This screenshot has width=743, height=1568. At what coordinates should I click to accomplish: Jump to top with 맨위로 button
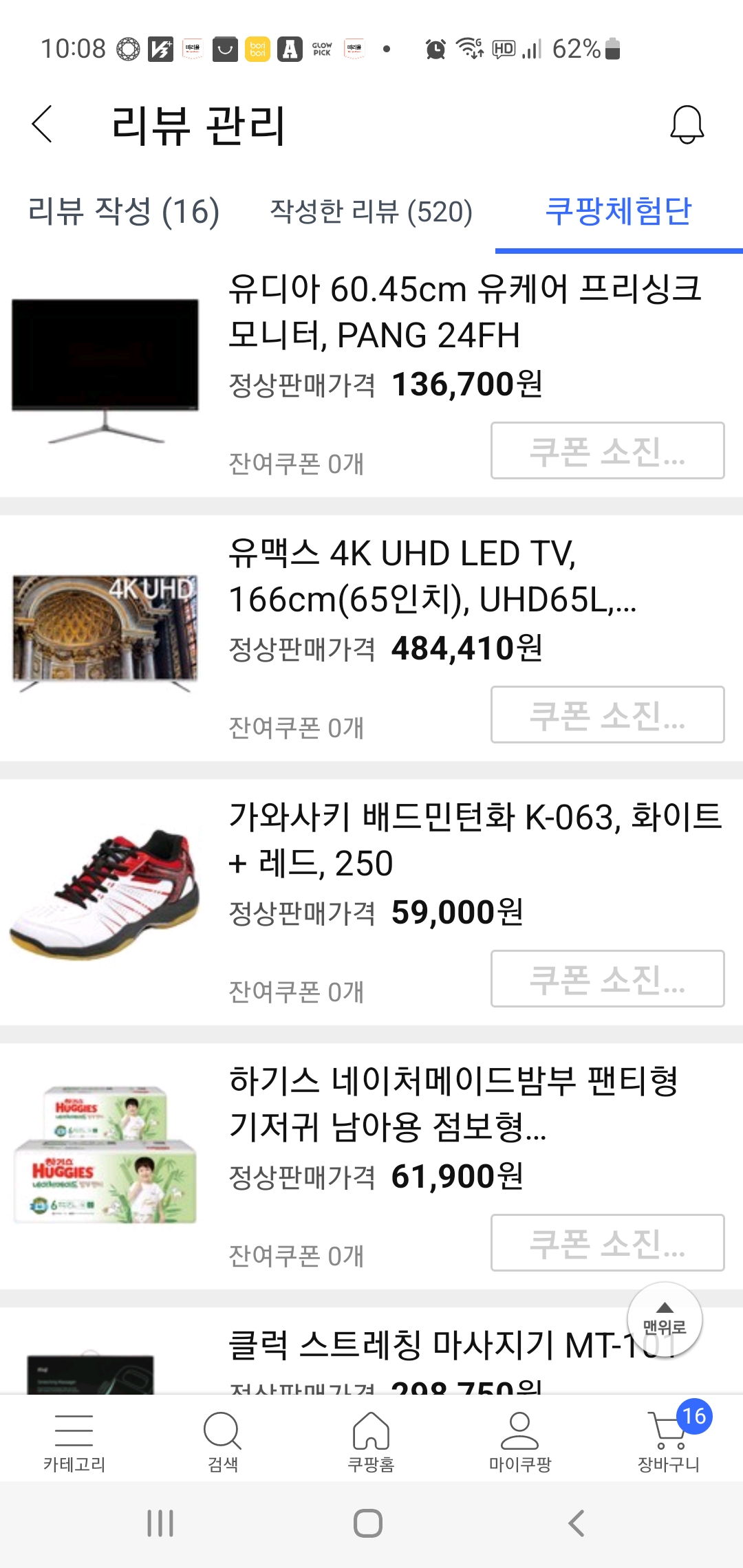coord(664,1320)
